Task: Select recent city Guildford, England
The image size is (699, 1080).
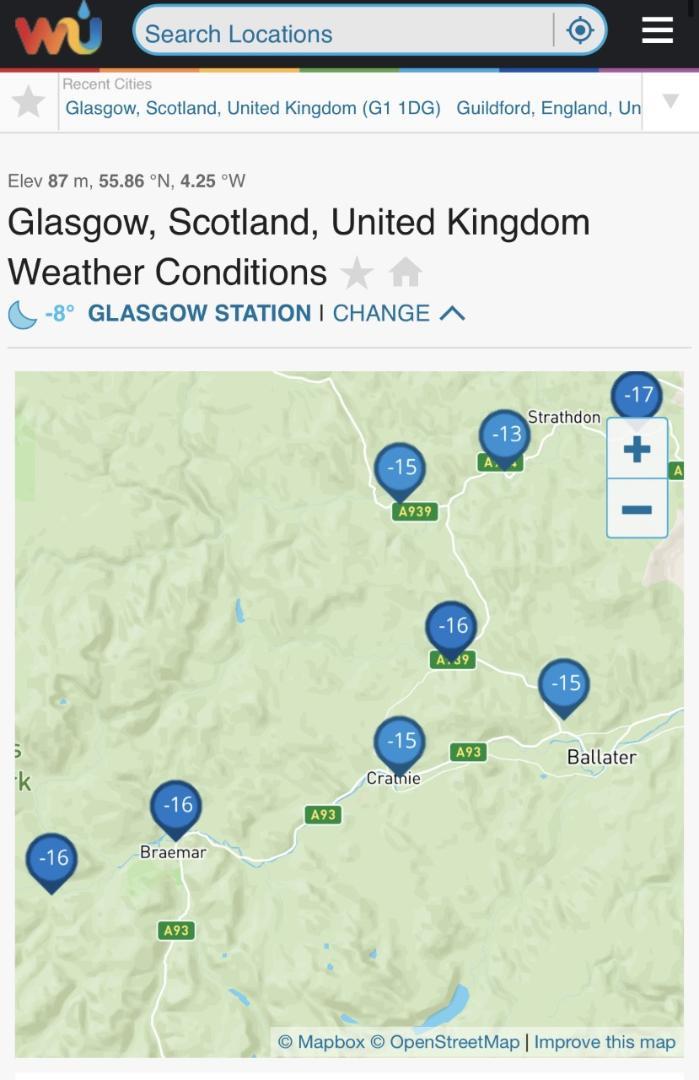Action: click(x=548, y=108)
